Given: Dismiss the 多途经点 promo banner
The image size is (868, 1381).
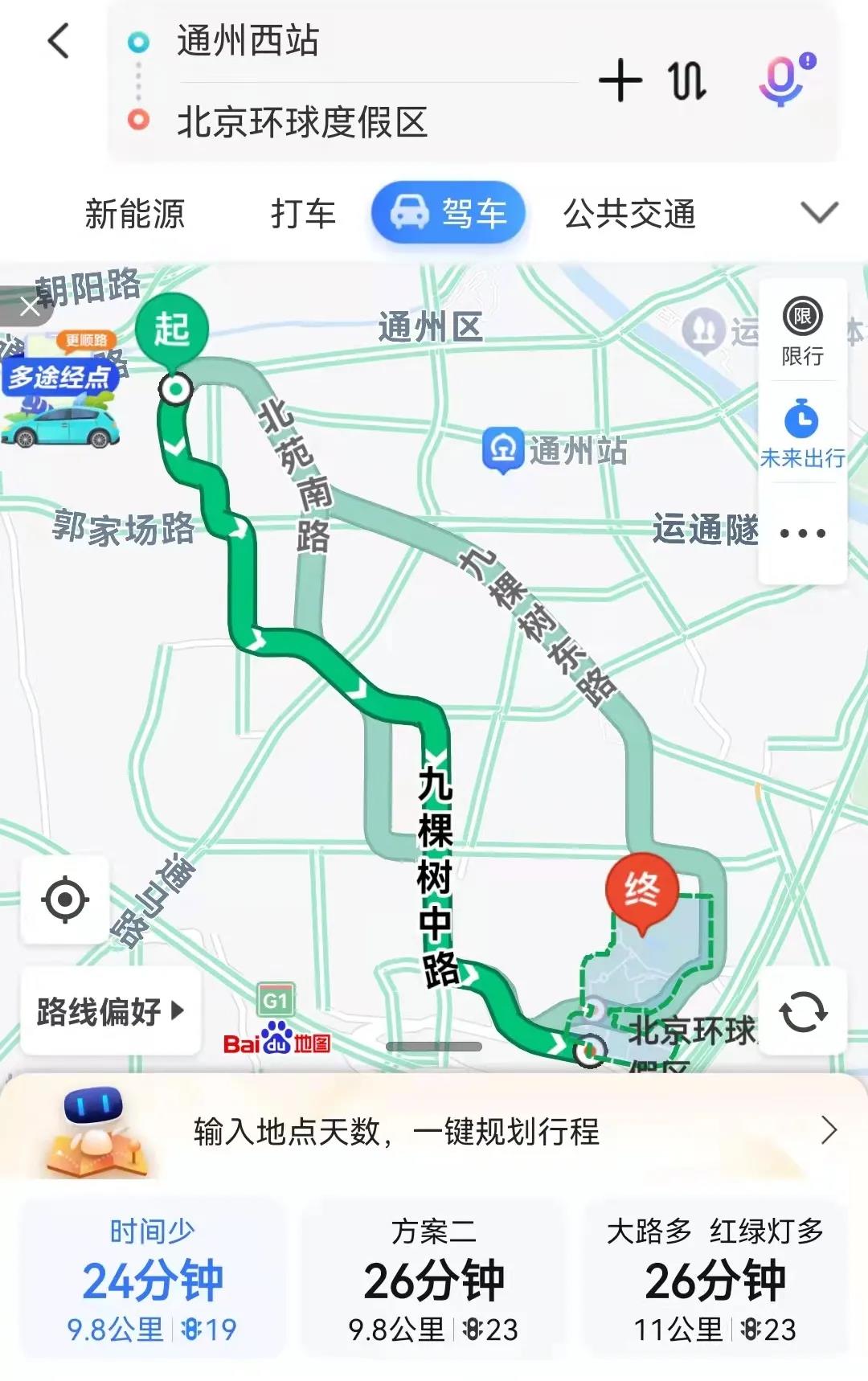Looking at the screenshot, I should (28, 306).
